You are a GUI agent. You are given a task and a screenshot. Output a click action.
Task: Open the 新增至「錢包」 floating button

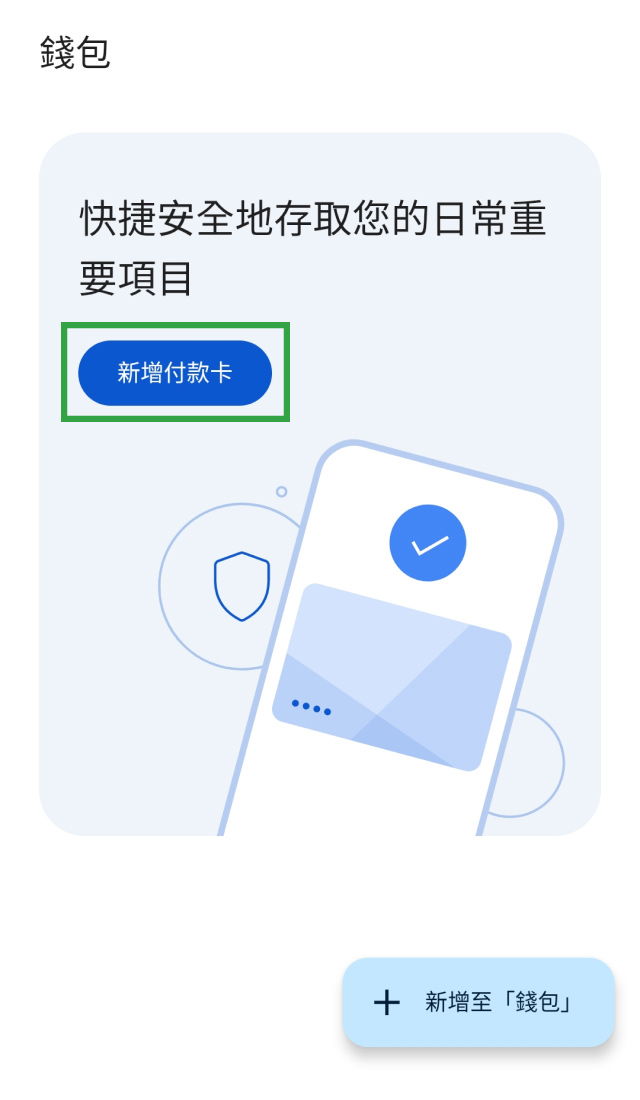coord(478,1002)
